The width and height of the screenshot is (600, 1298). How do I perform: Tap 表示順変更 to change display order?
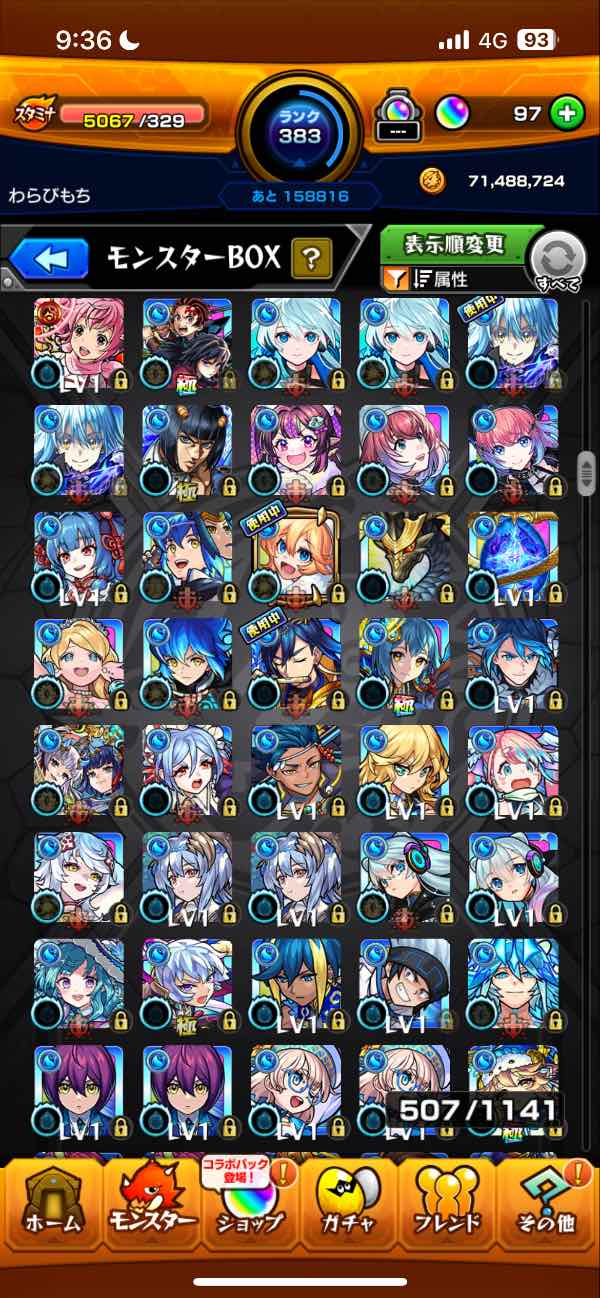tap(455, 244)
